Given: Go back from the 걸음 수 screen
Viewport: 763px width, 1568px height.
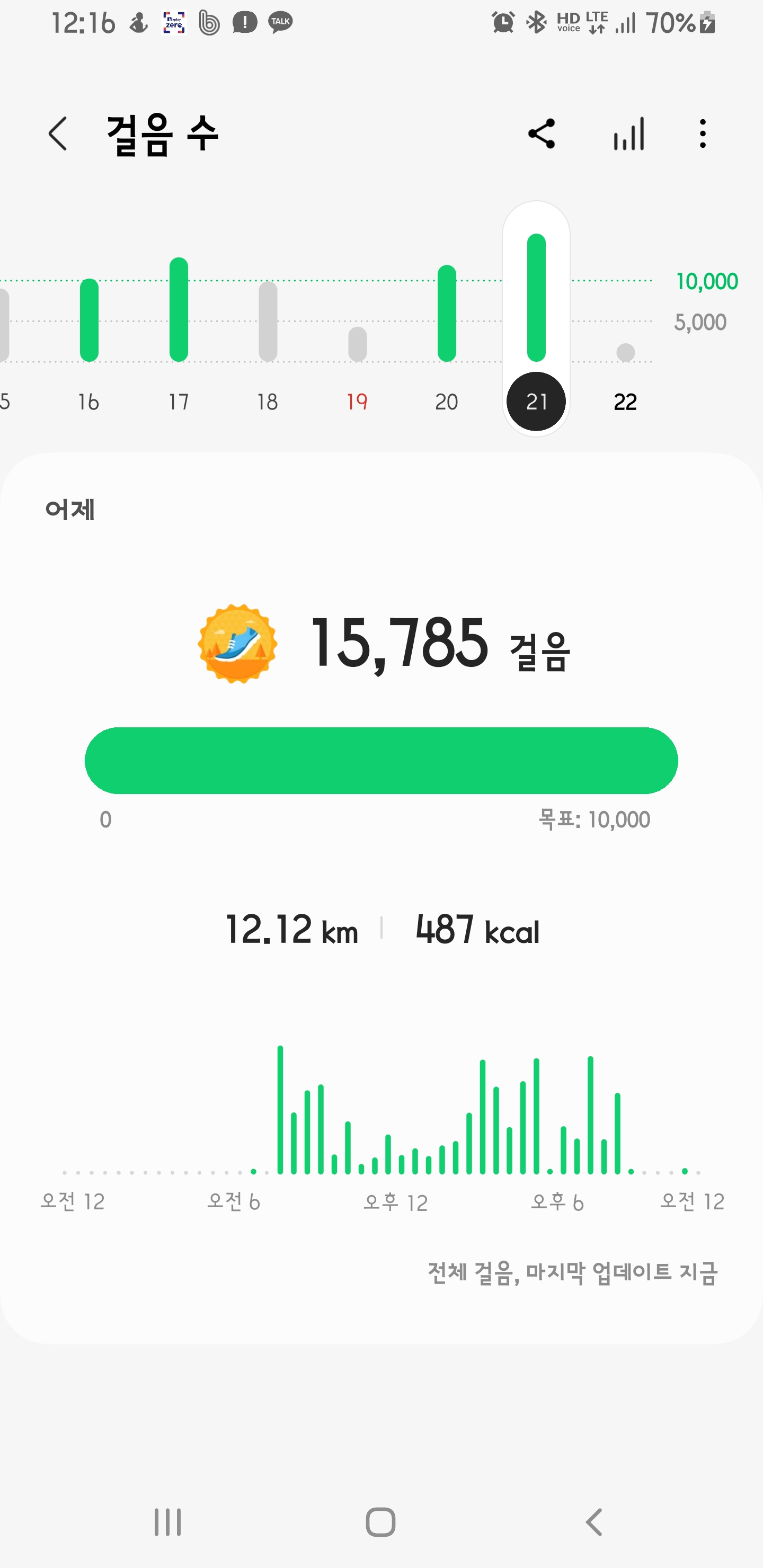Looking at the screenshot, I should coord(58,134).
